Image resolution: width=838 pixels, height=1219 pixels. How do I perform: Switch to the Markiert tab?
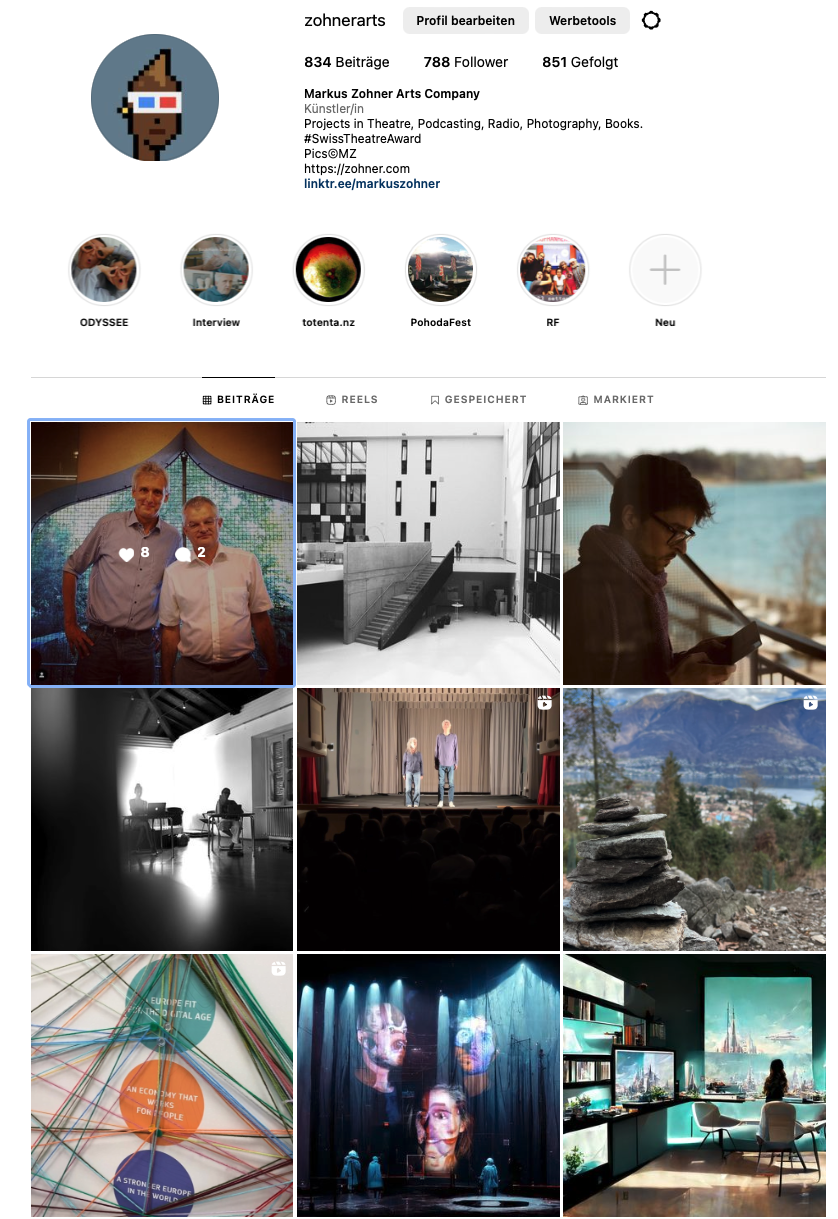click(x=616, y=400)
